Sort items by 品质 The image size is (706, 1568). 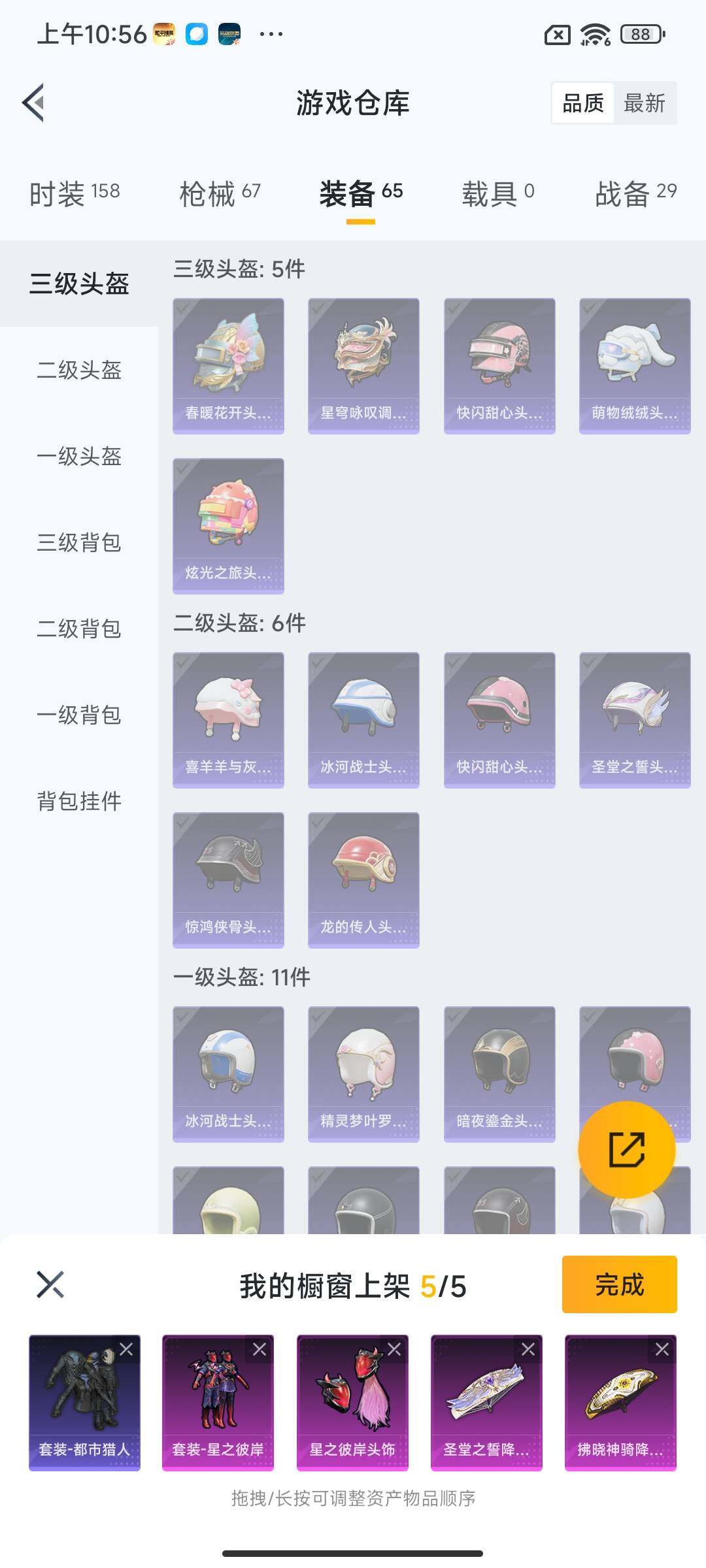[583, 103]
